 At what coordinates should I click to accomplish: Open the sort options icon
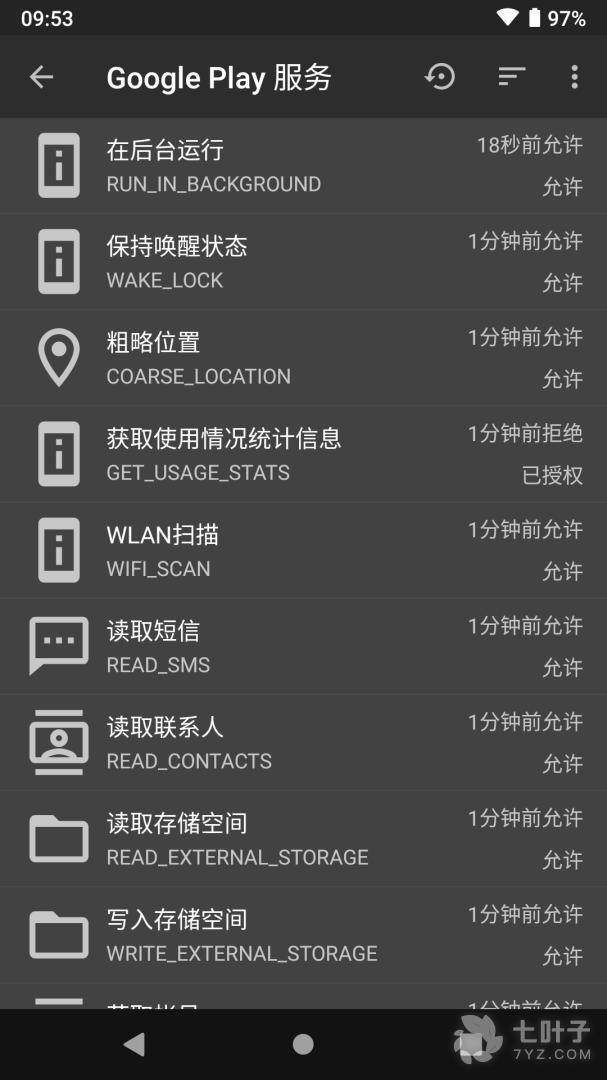coord(511,77)
